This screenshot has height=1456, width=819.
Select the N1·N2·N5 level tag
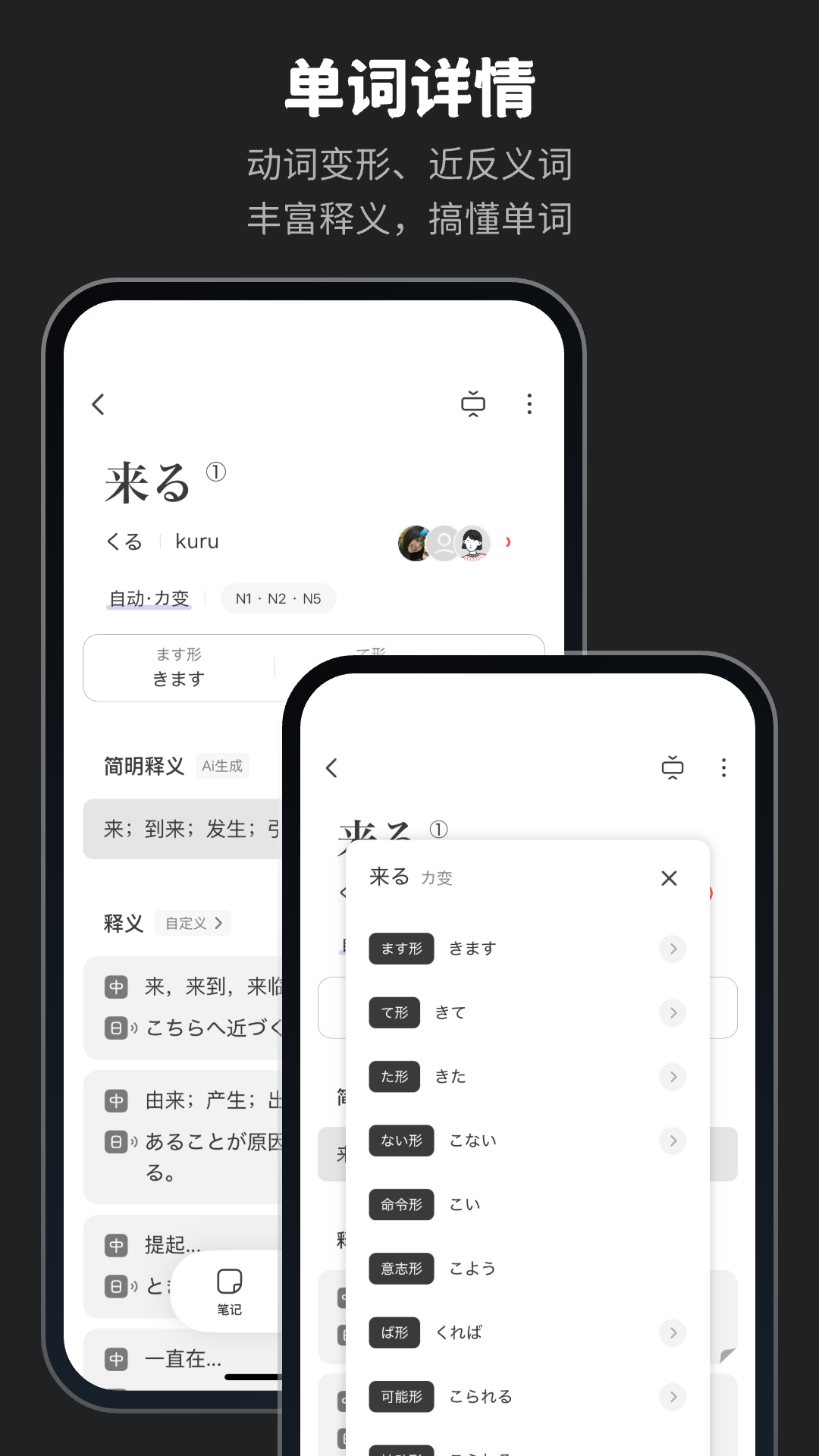point(278,598)
